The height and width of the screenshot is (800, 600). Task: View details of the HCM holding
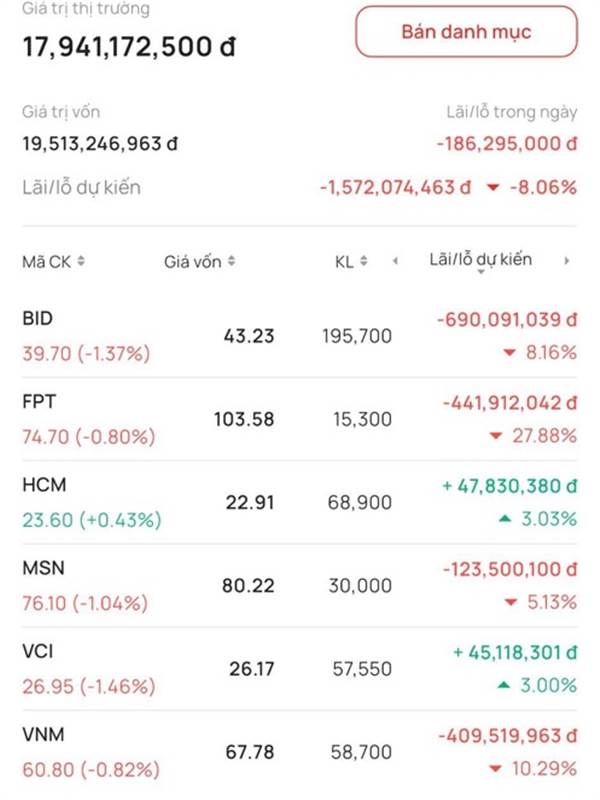300,503
